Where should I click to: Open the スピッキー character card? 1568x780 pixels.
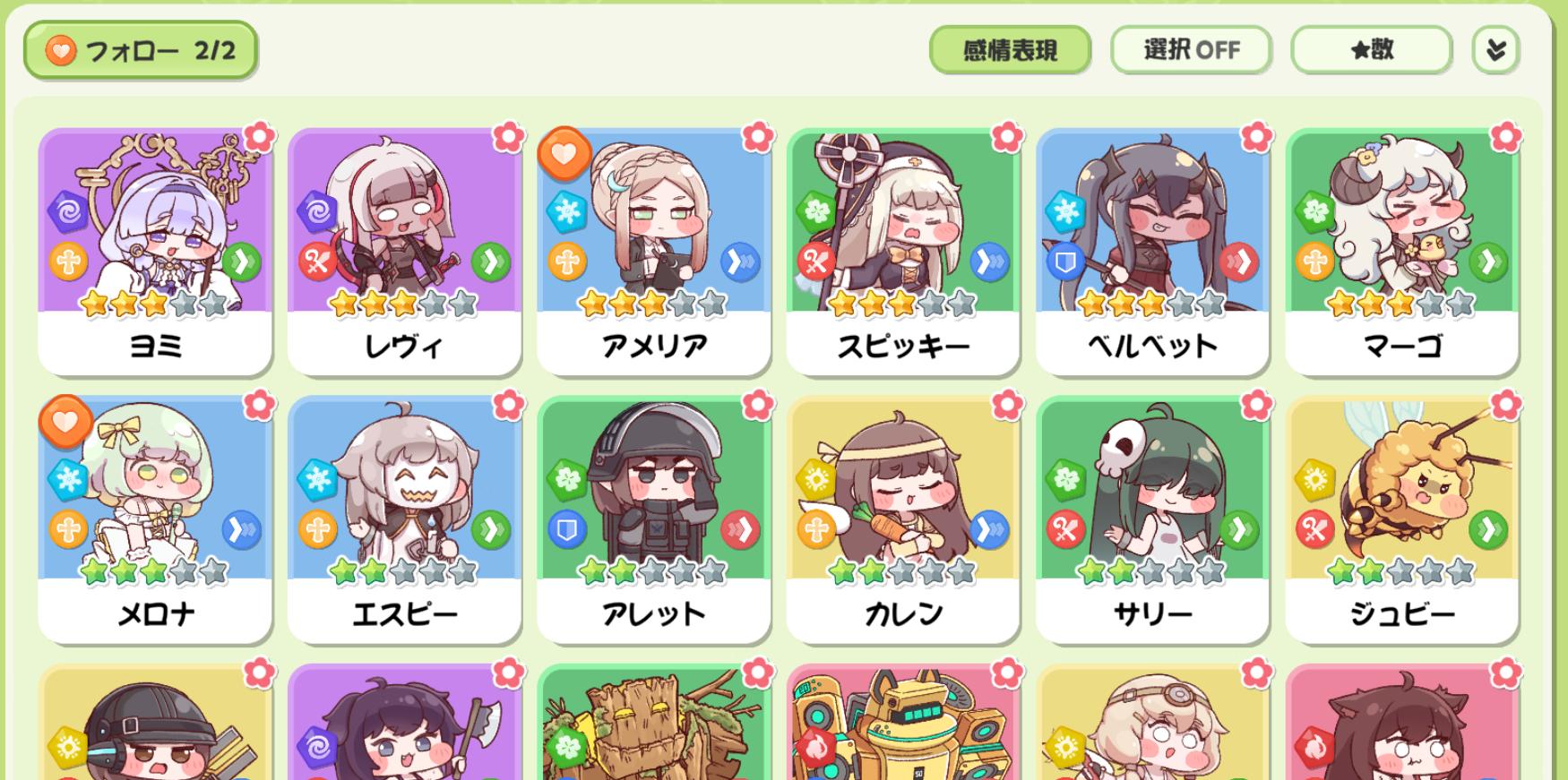902,251
